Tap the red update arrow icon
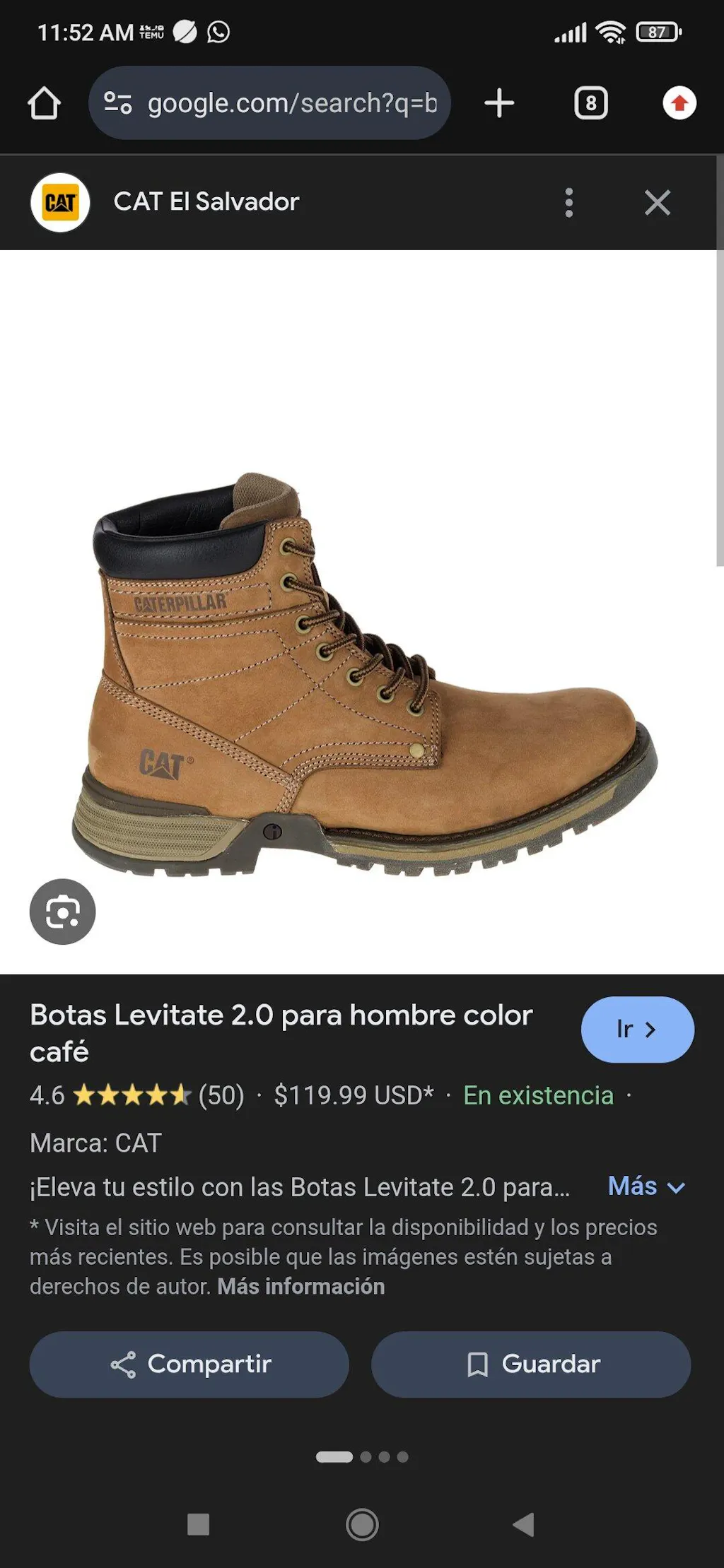 (x=679, y=103)
